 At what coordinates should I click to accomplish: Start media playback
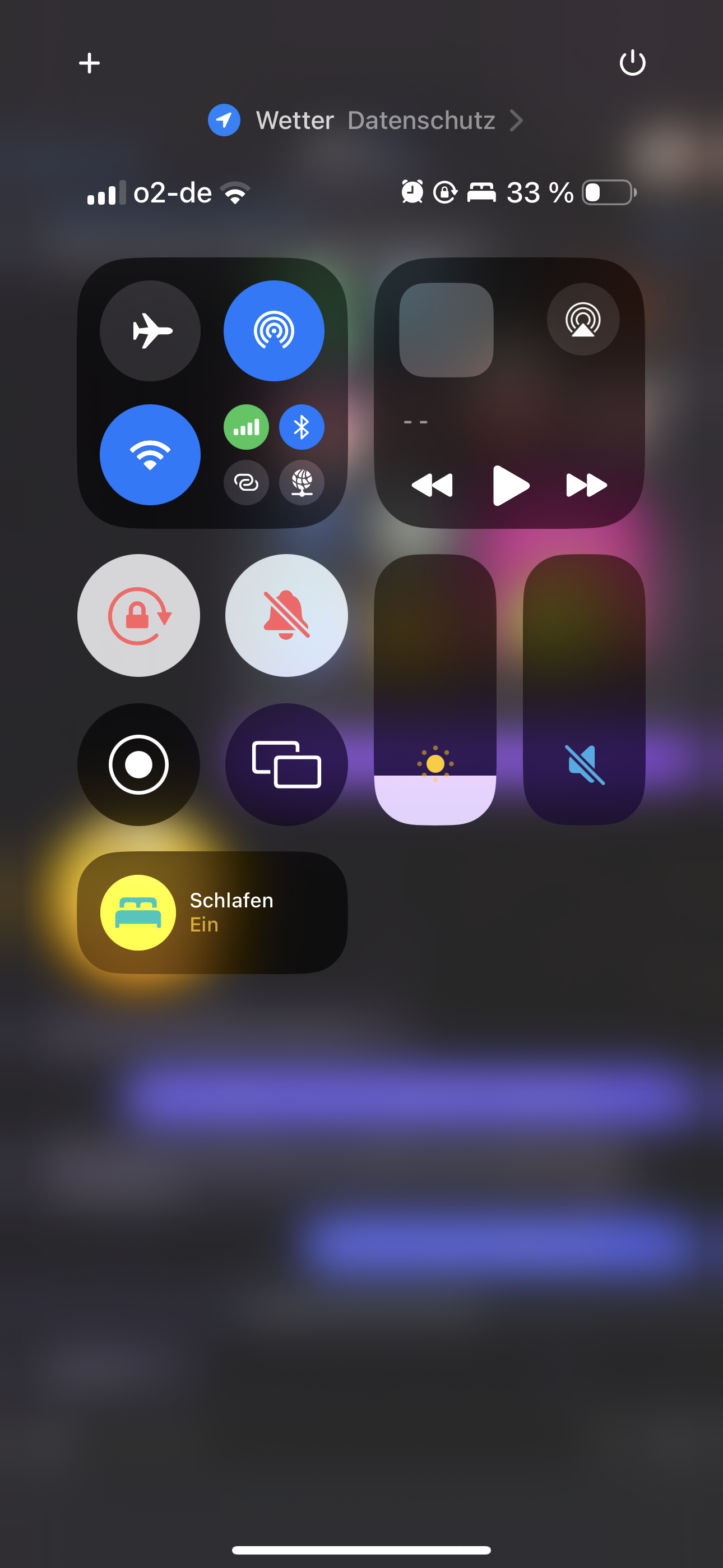pyautogui.click(x=510, y=485)
